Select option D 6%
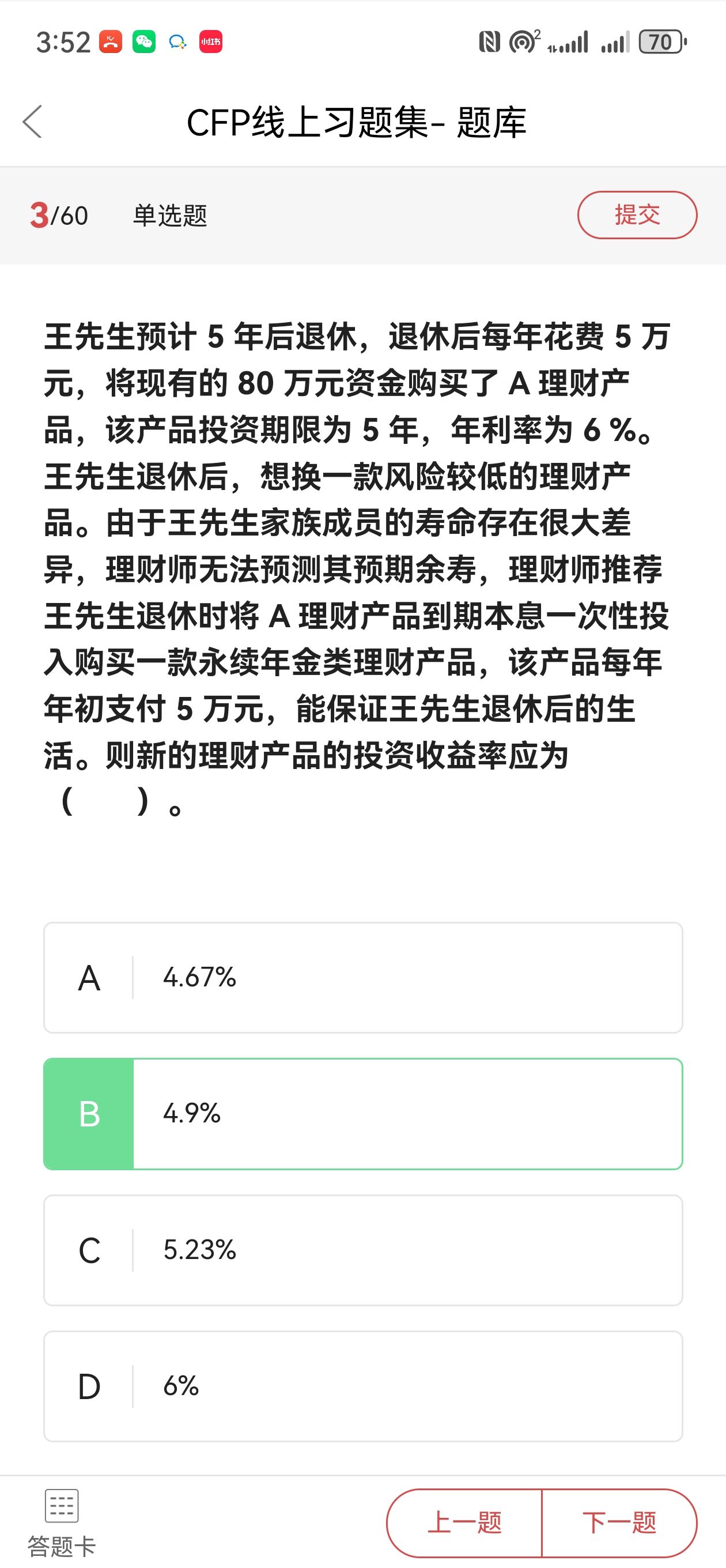 [362, 1386]
